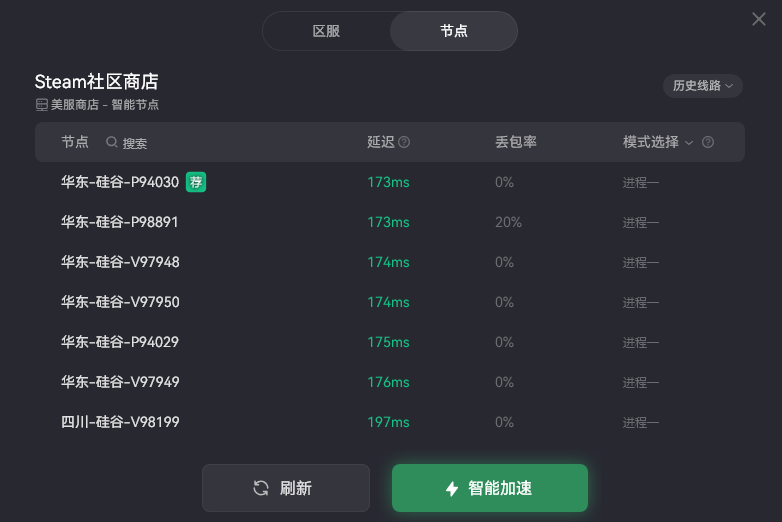Select node 四川-硅谷-V98199
The width and height of the screenshot is (782, 522).
tap(120, 422)
